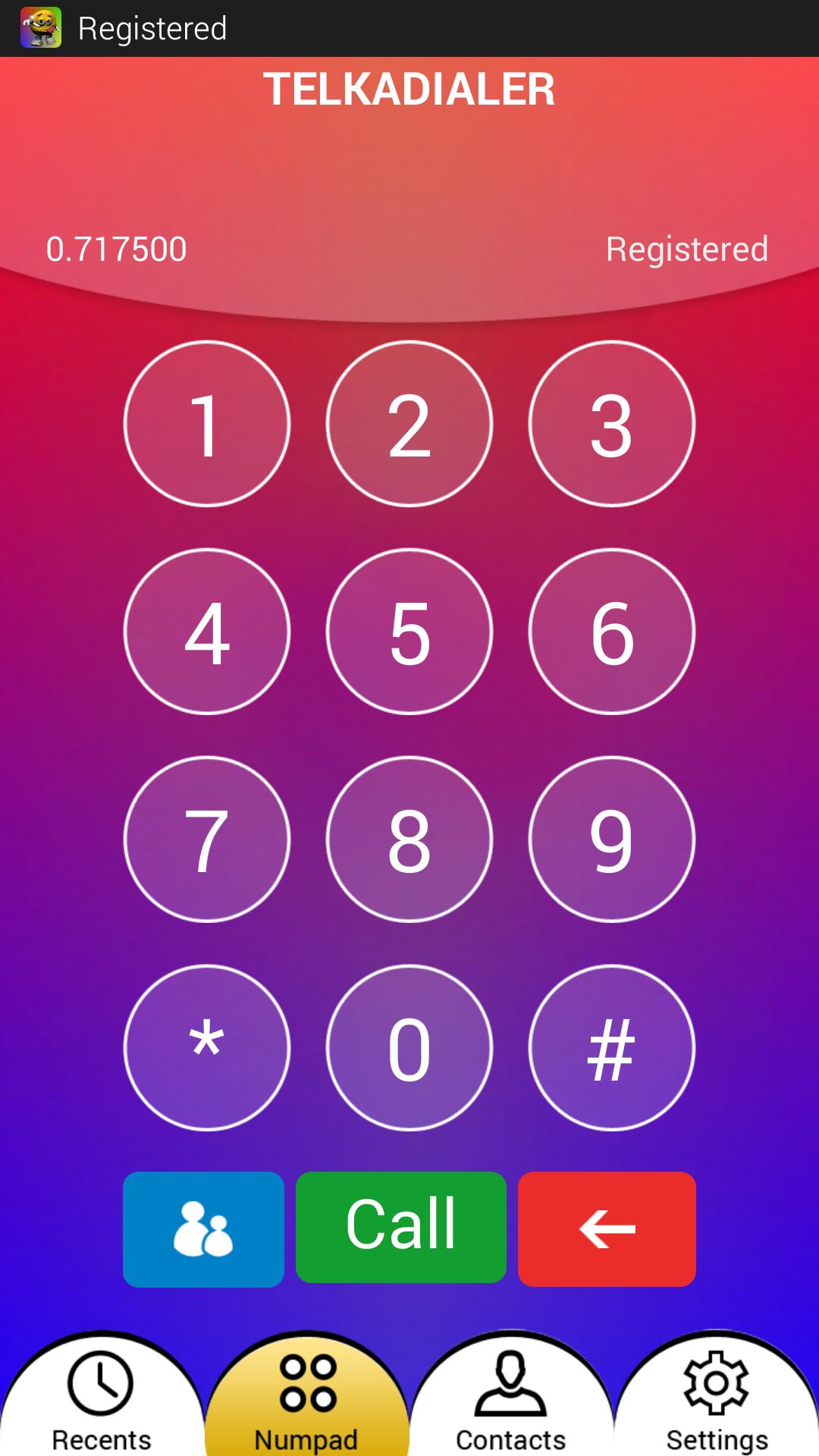
Task: Dial the digit 1
Action: [x=206, y=424]
